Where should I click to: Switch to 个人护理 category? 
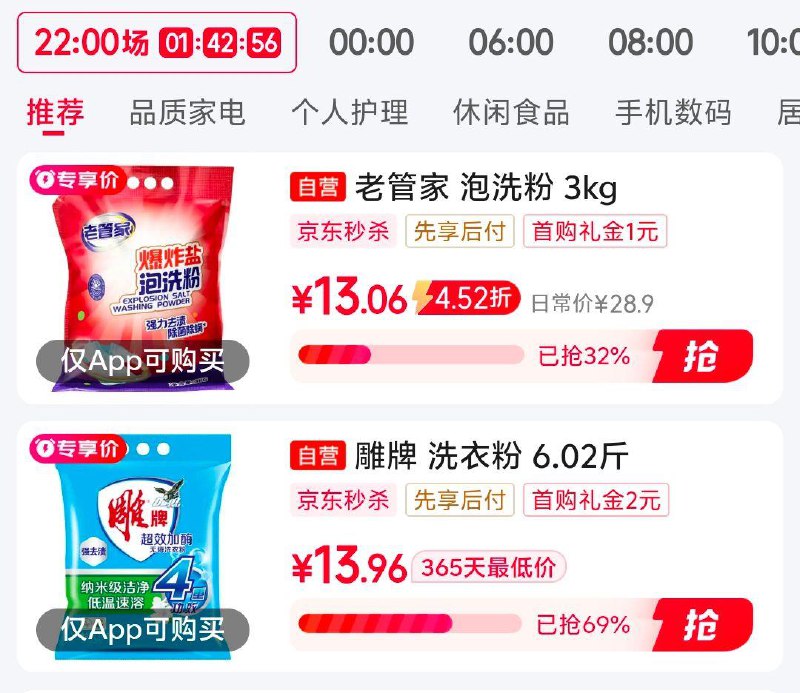349,112
